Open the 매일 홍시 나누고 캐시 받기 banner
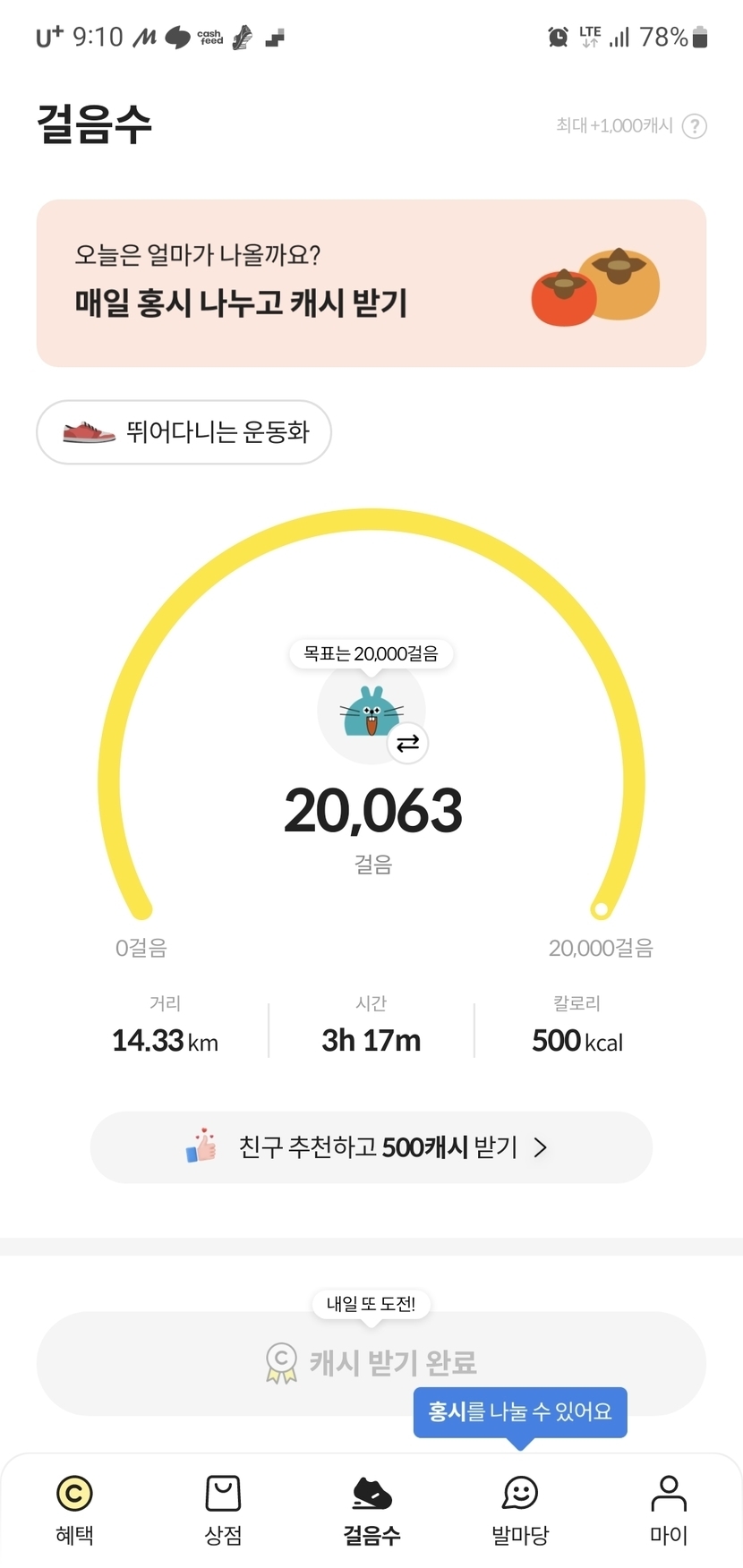743x1568 pixels. click(x=371, y=283)
